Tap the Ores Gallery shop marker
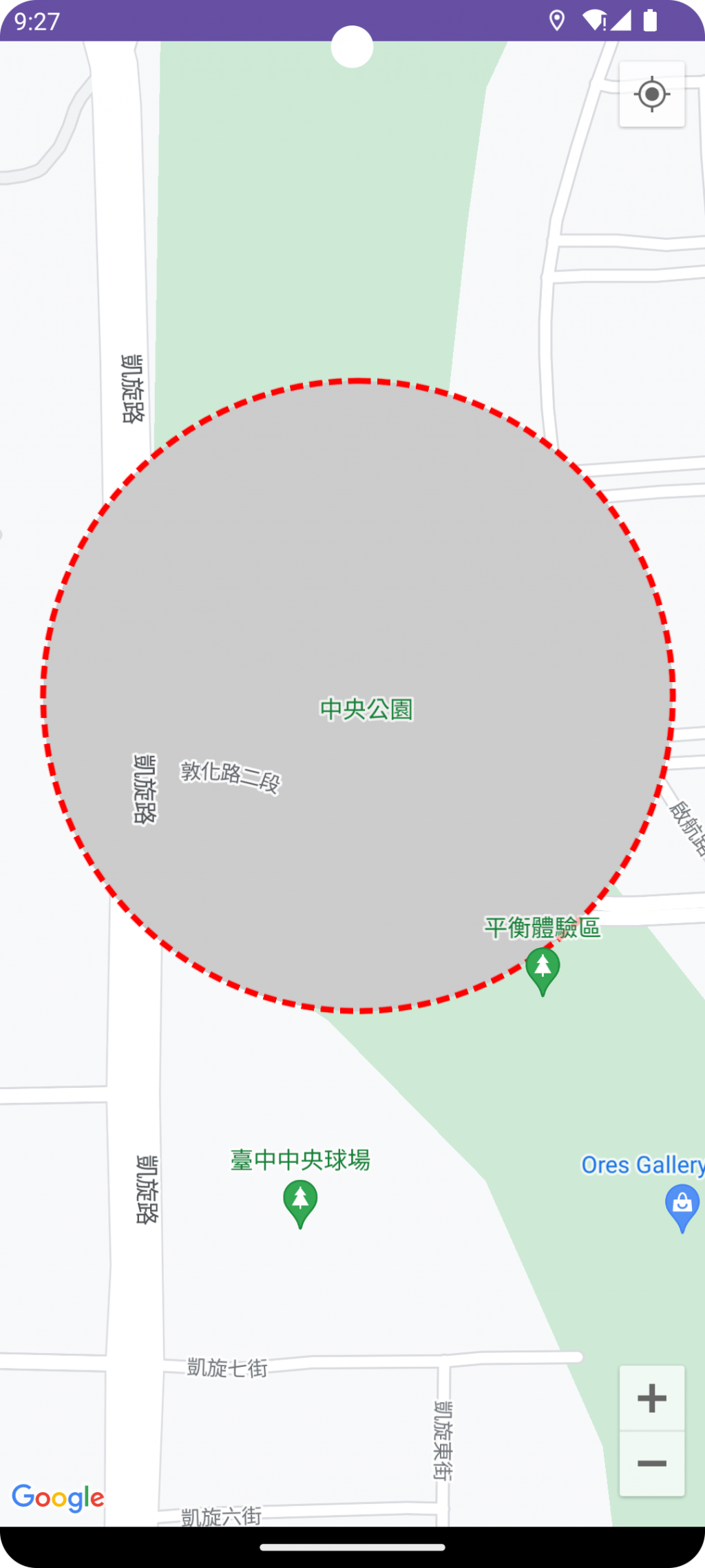The height and width of the screenshot is (1568, 705). [x=682, y=1206]
